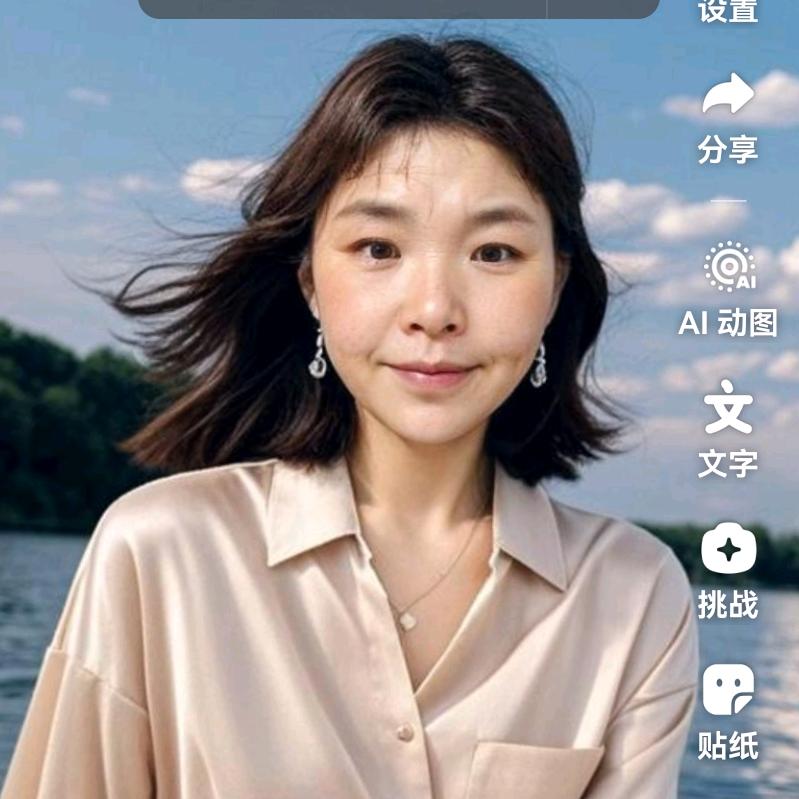This screenshot has height=799, width=799.
Task: Tap the 分享 share arrow
Action: [x=727, y=96]
